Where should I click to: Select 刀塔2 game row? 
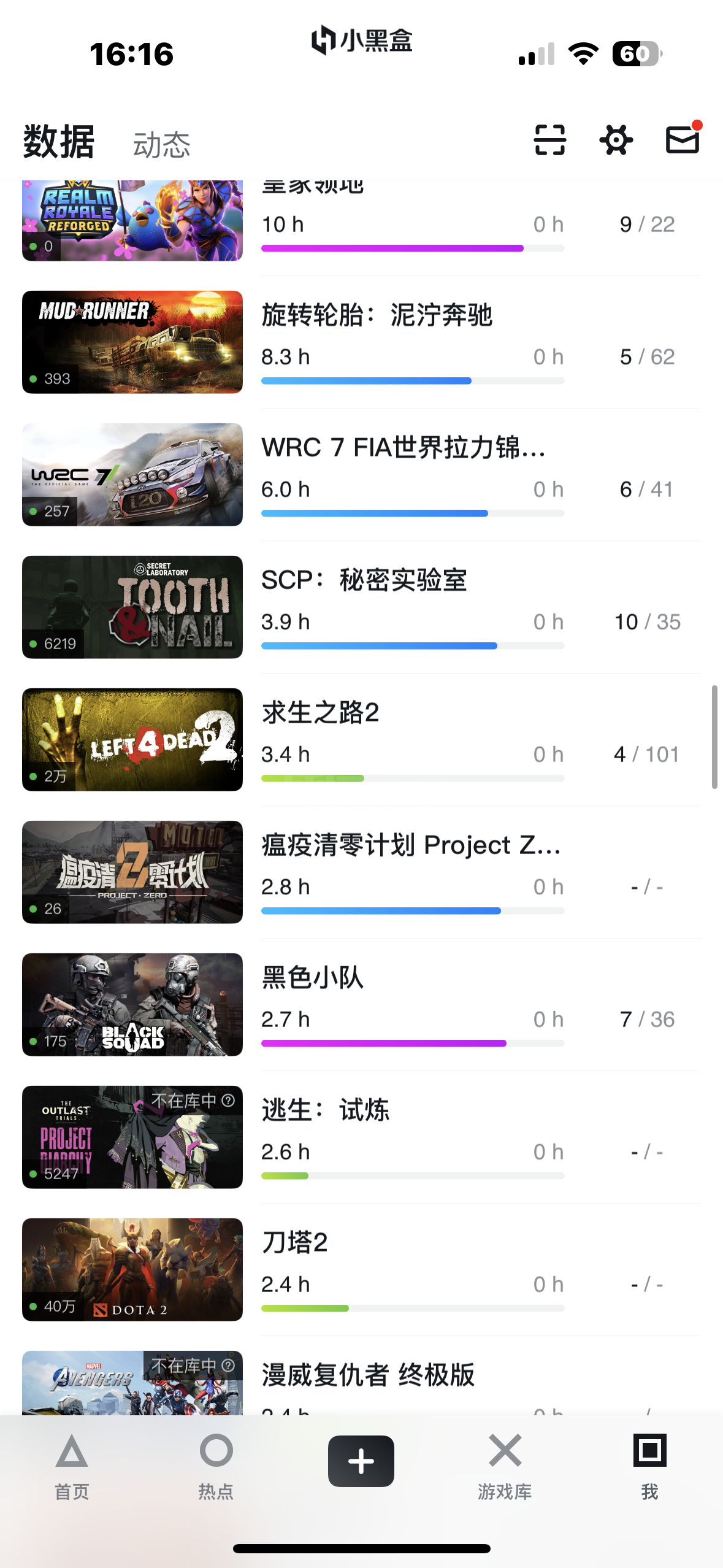294,1243
